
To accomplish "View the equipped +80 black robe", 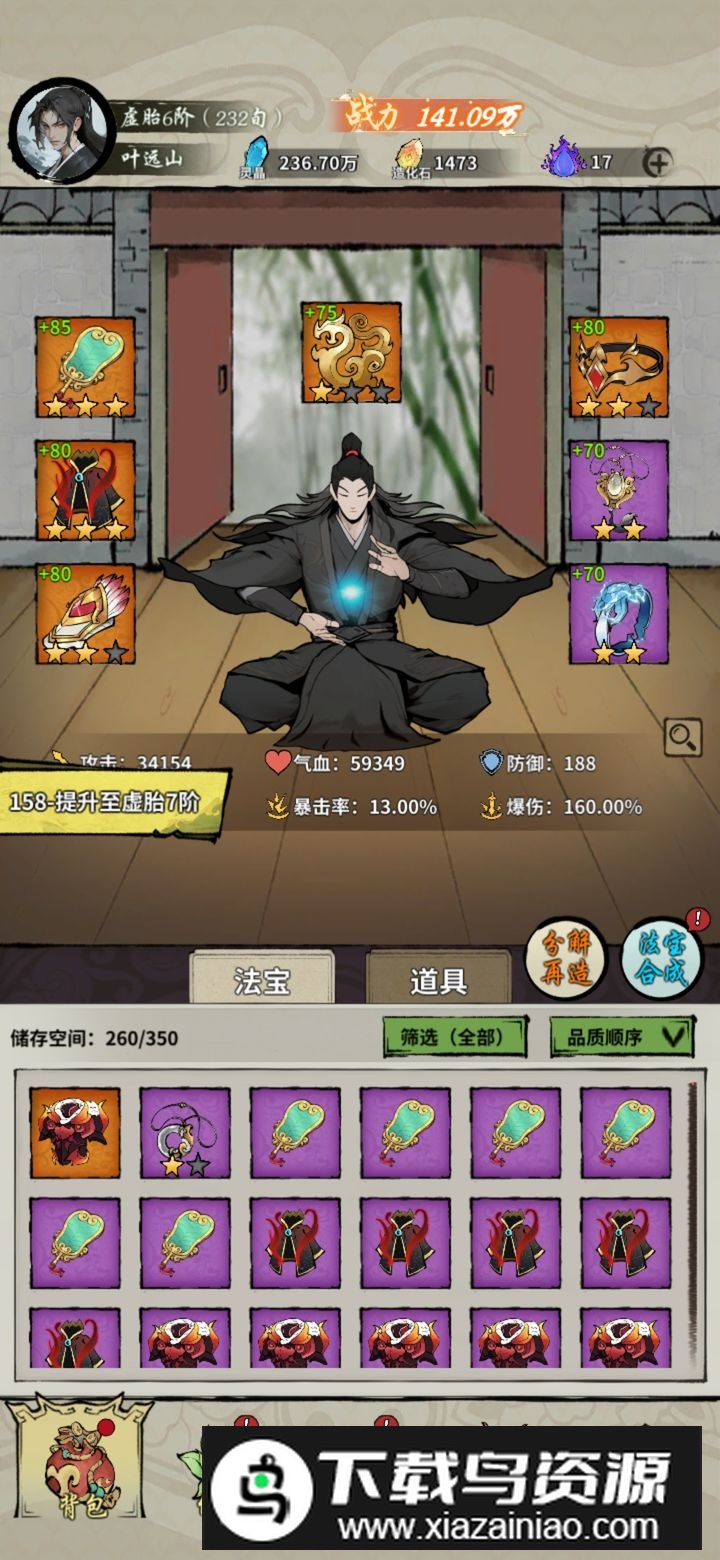I will point(85,490).
